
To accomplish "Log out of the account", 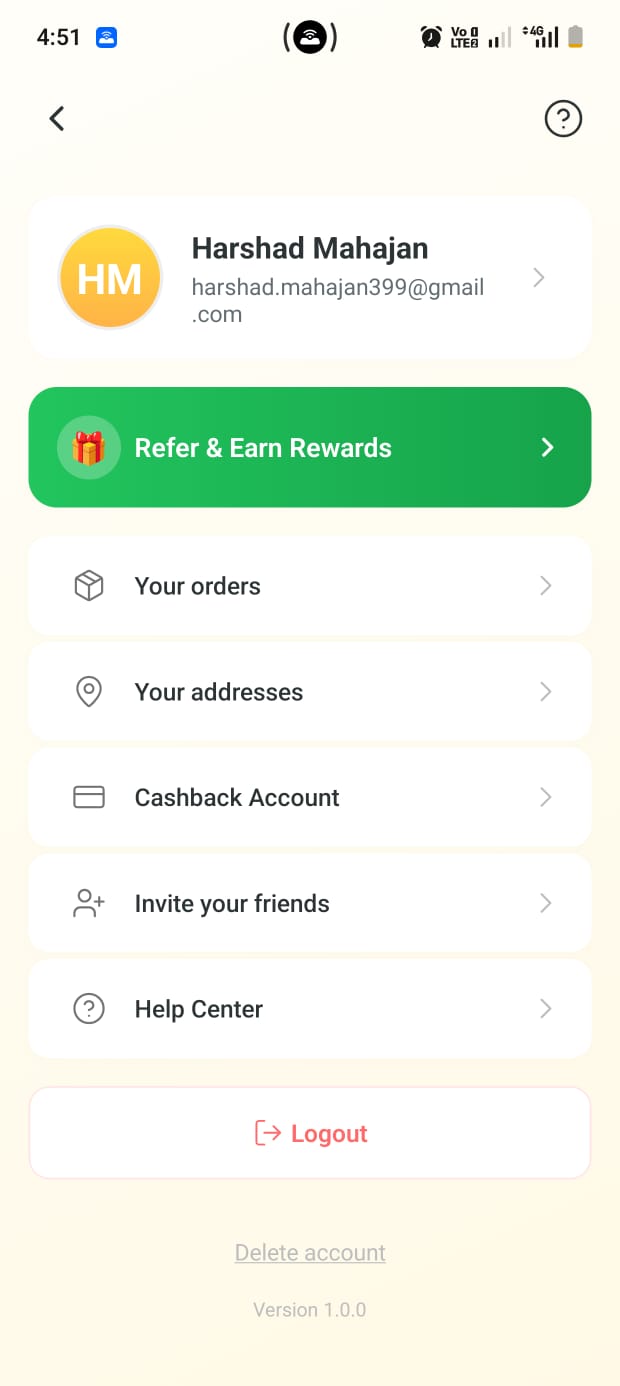I will coord(310,1133).
